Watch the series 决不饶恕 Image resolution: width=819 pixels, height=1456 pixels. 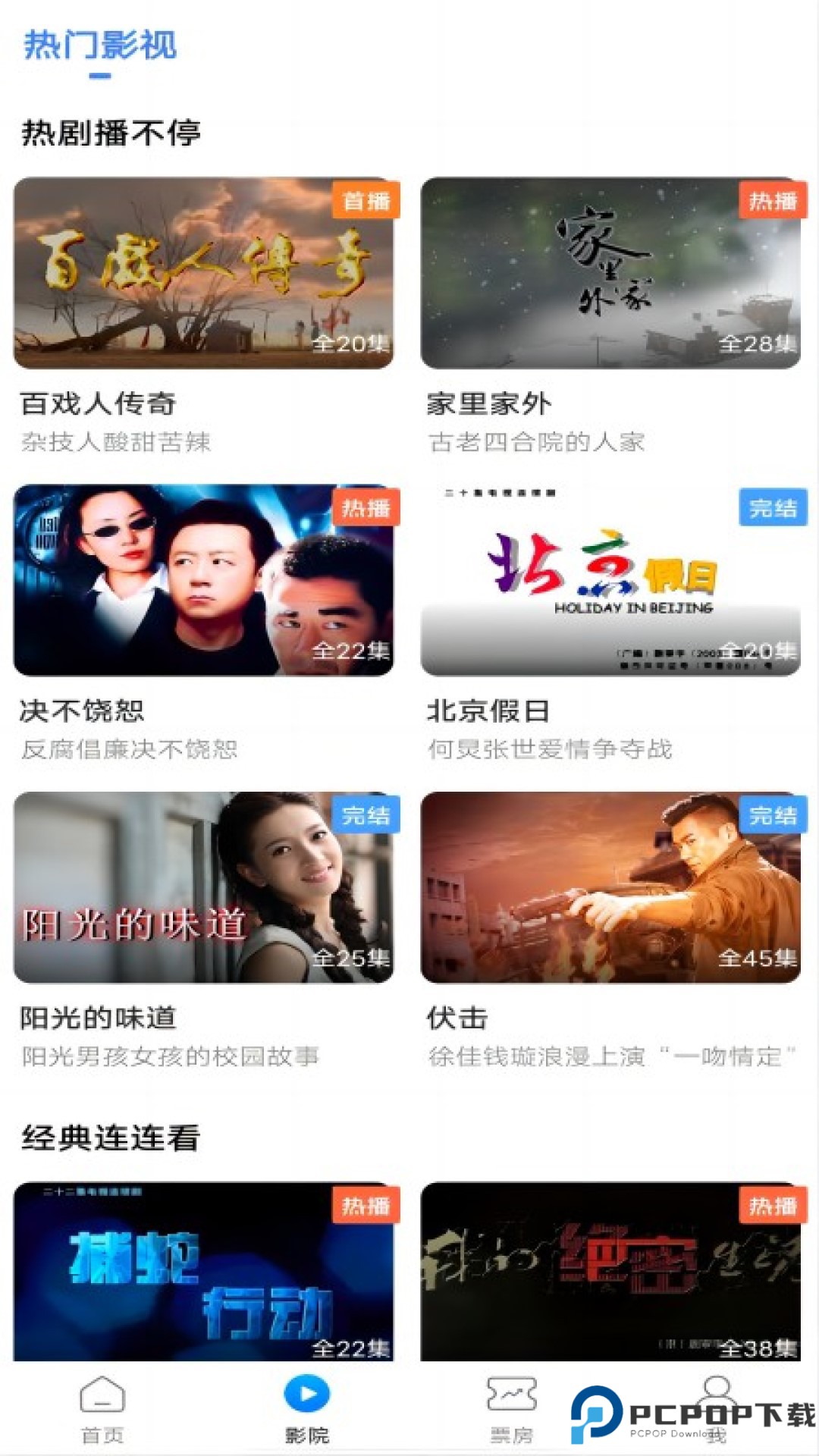203,581
